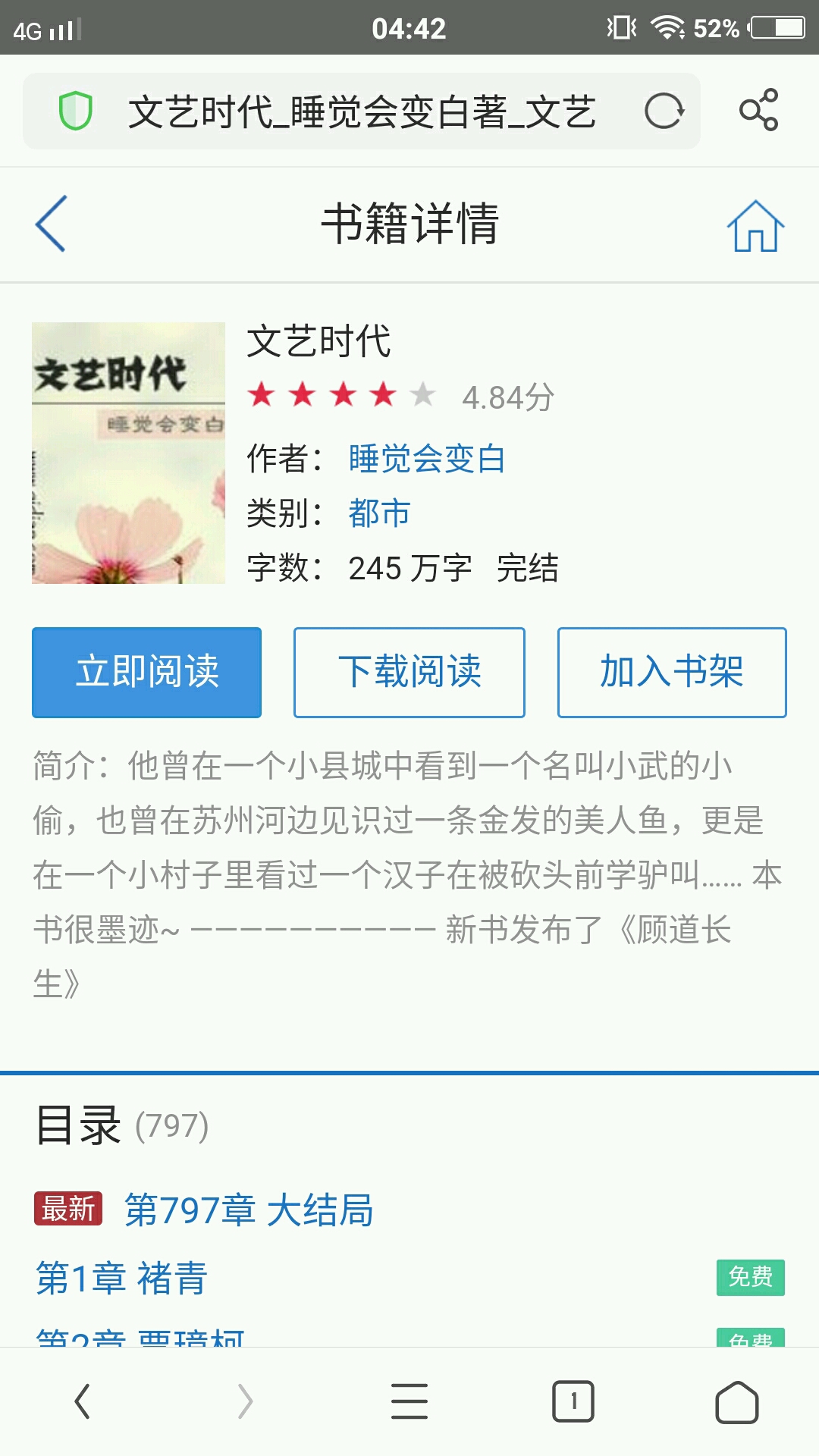Image resolution: width=819 pixels, height=1456 pixels.
Task: Open the browser tabs switcher
Action: tap(573, 1401)
